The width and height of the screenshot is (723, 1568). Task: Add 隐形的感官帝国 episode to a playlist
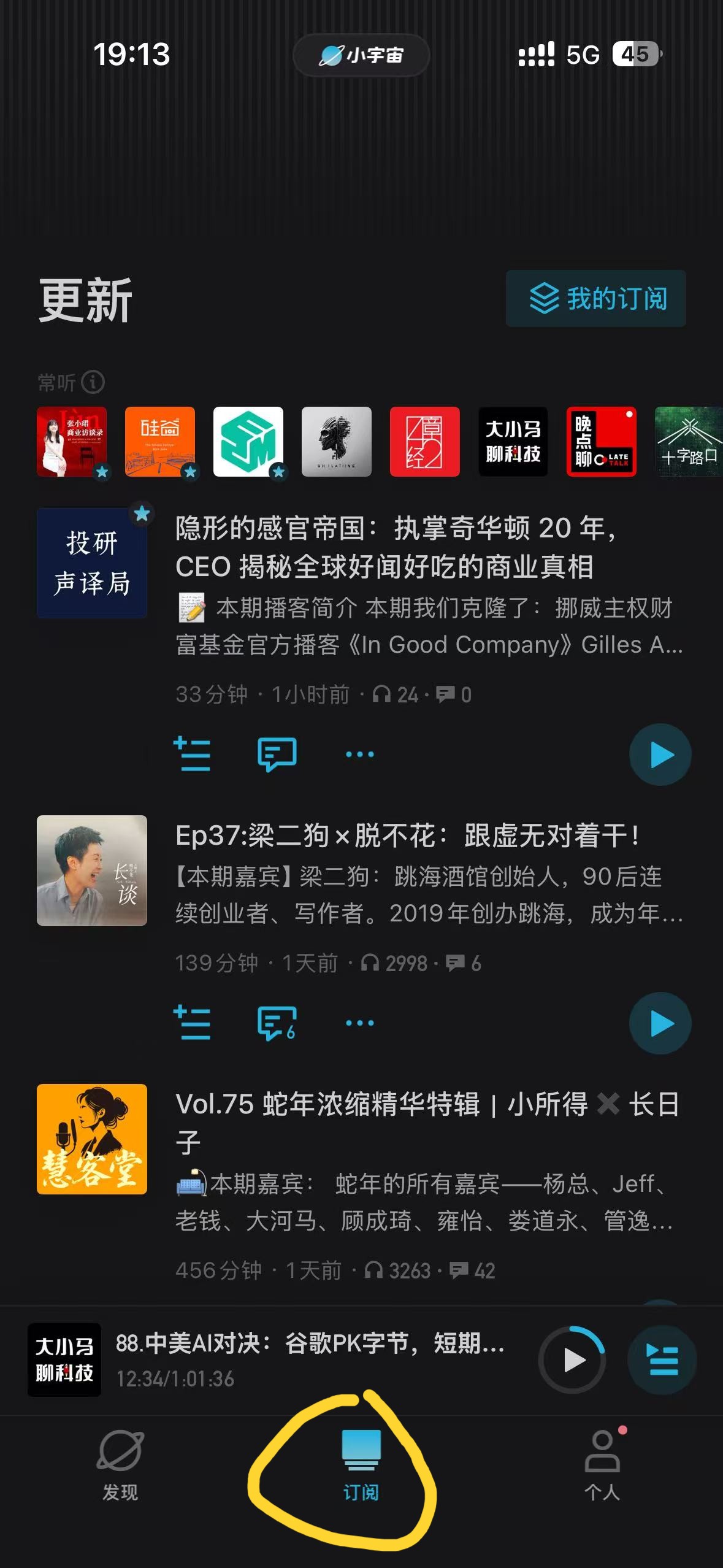point(195,755)
